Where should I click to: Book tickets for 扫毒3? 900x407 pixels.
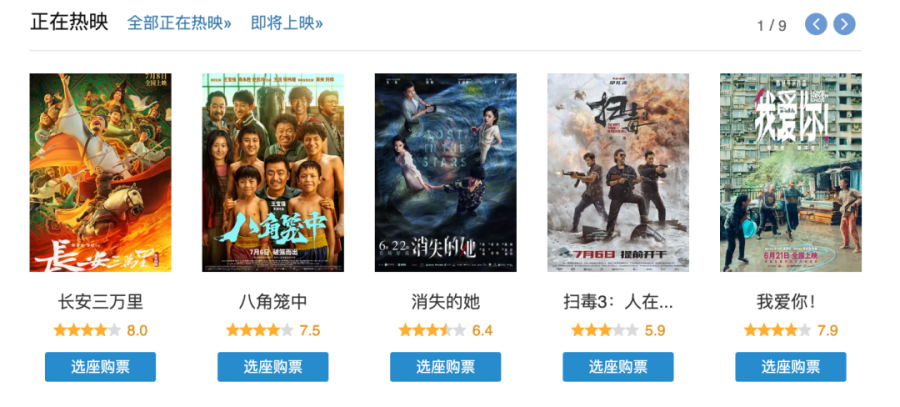[x=618, y=367]
